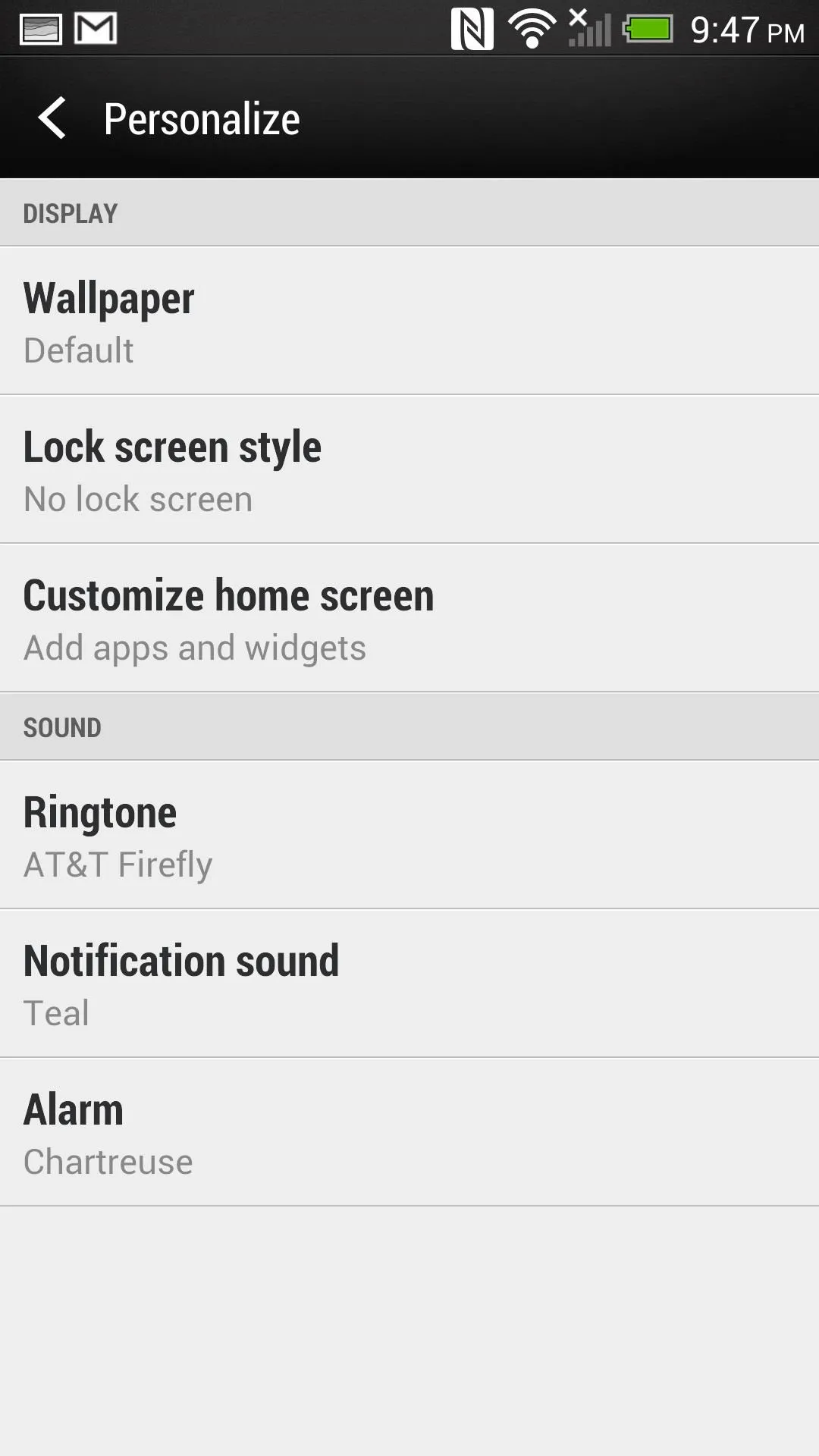819x1456 pixels.
Task: Go back from Personalize screen
Action: coord(52,118)
